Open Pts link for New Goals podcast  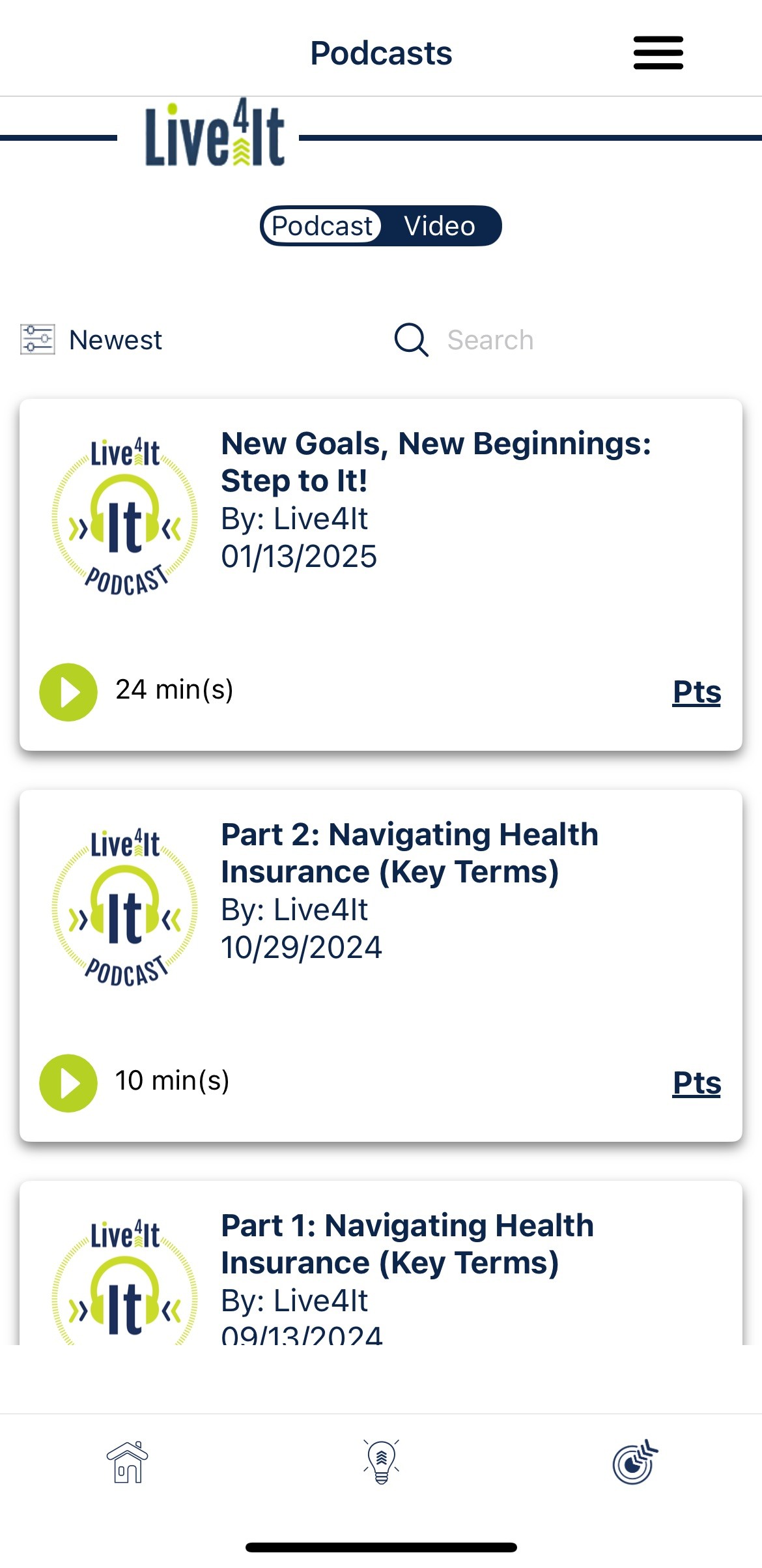click(697, 691)
